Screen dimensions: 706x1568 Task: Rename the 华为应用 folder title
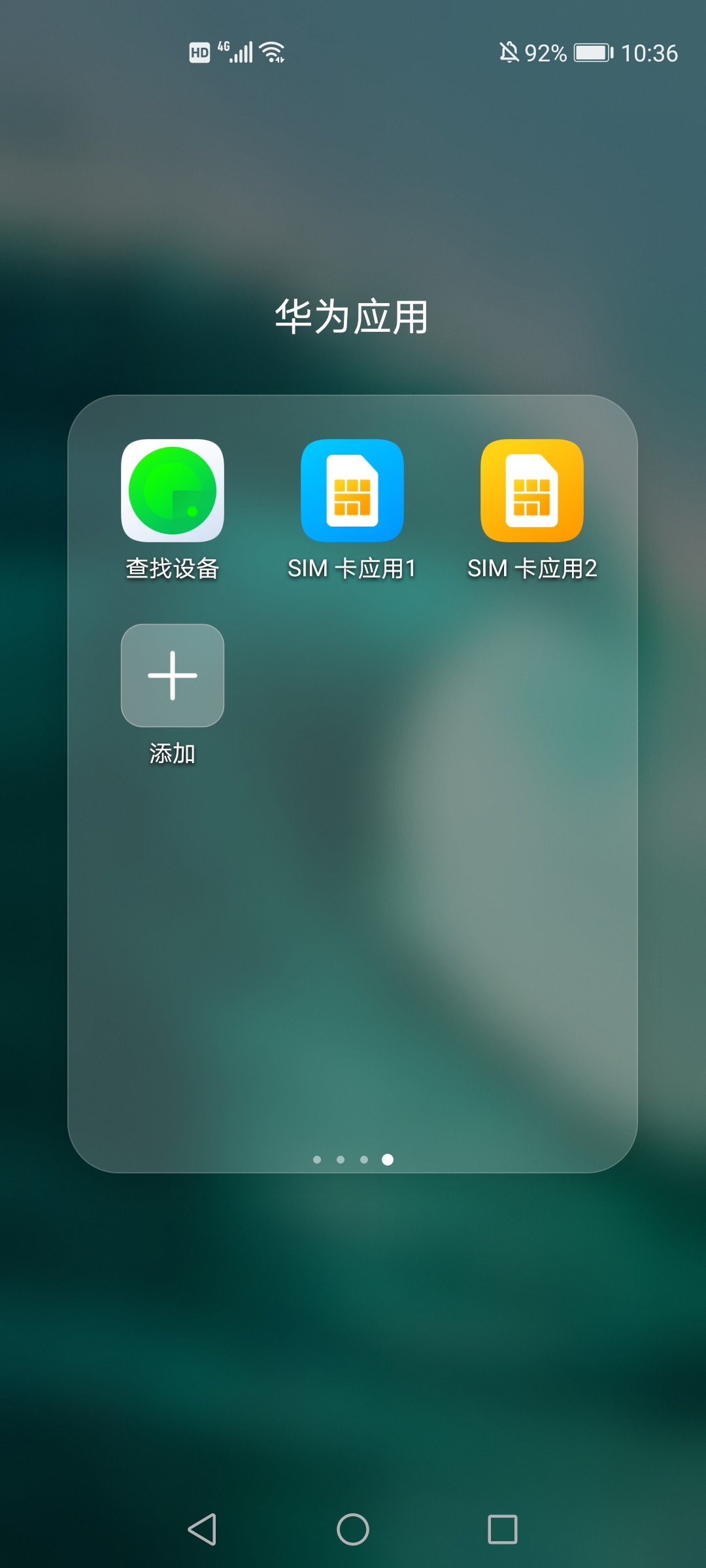(x=352, y=317)
